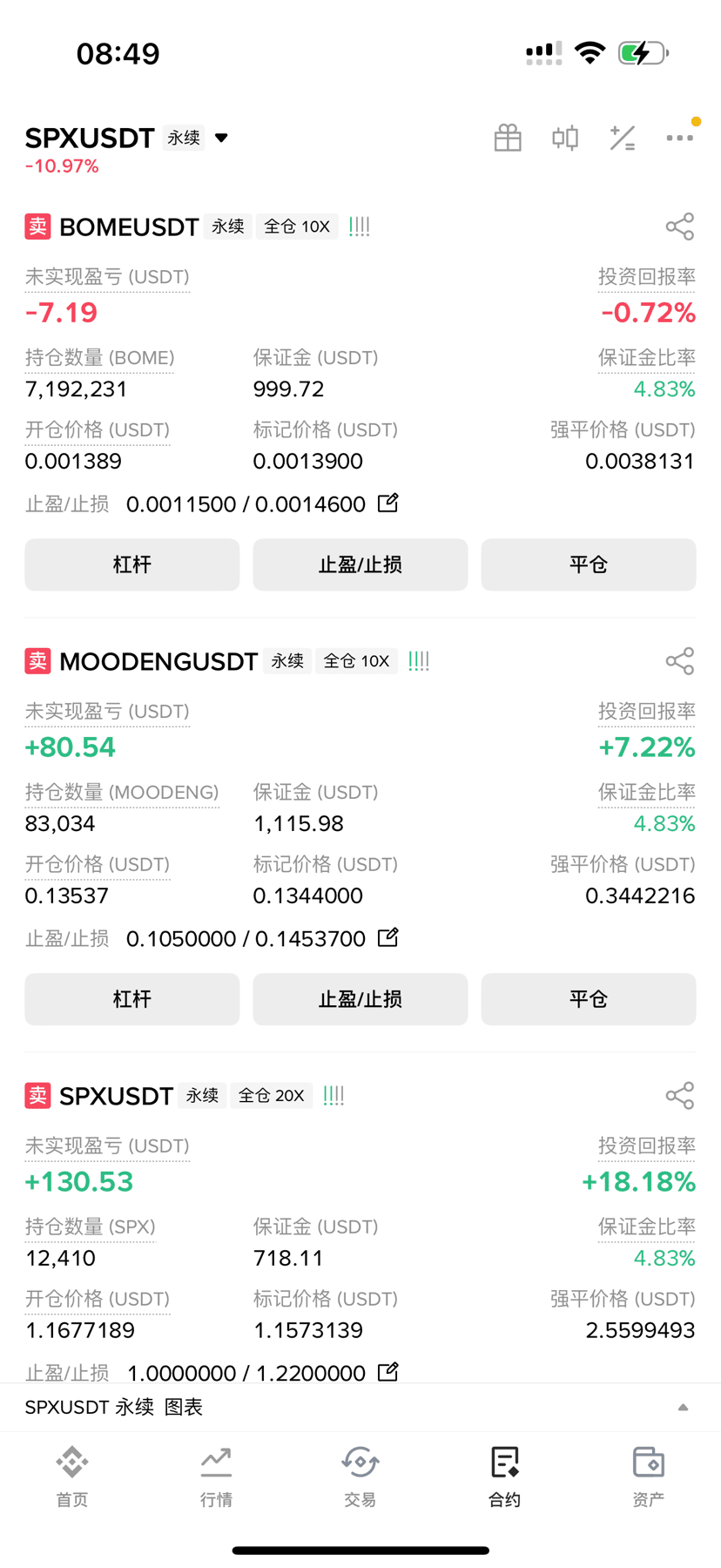Image resolution: width=721 pixels, height=1568 pixels.
Task: Tap 止盈/止损 button for BOMEUSDT
Action: pos(360,564)
